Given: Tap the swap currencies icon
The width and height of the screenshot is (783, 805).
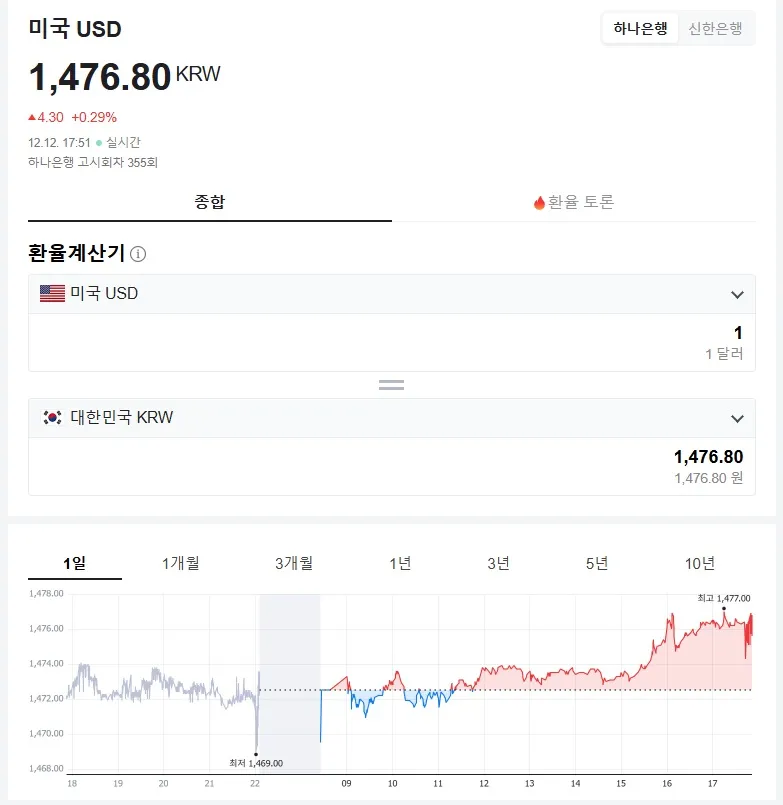Looking at the screenshot, I should coord(391,385).
